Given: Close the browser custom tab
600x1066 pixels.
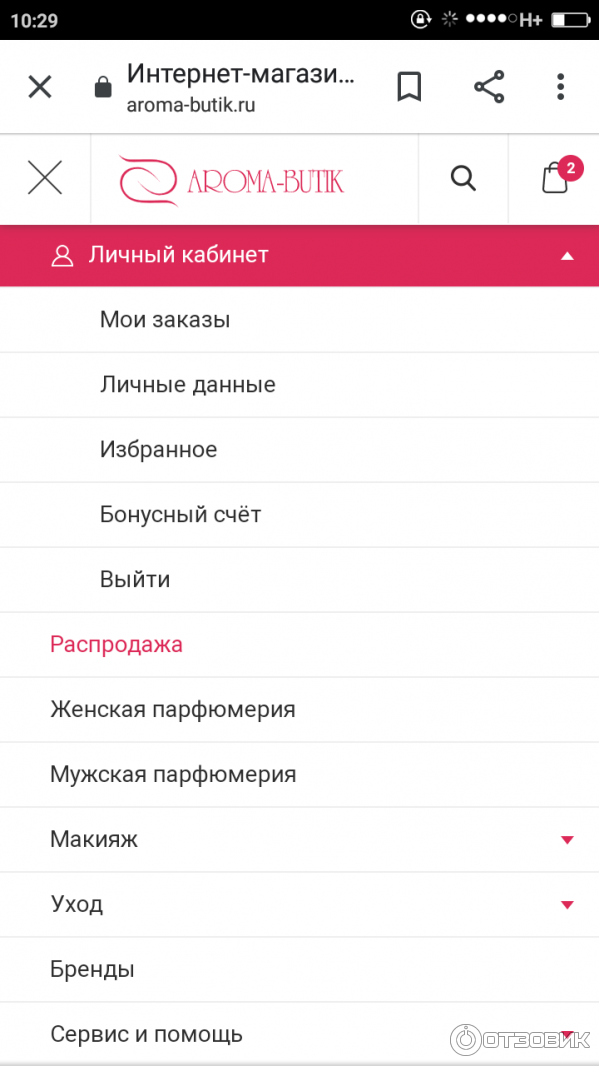Looking at the screenshot, I should coord(40,87).
